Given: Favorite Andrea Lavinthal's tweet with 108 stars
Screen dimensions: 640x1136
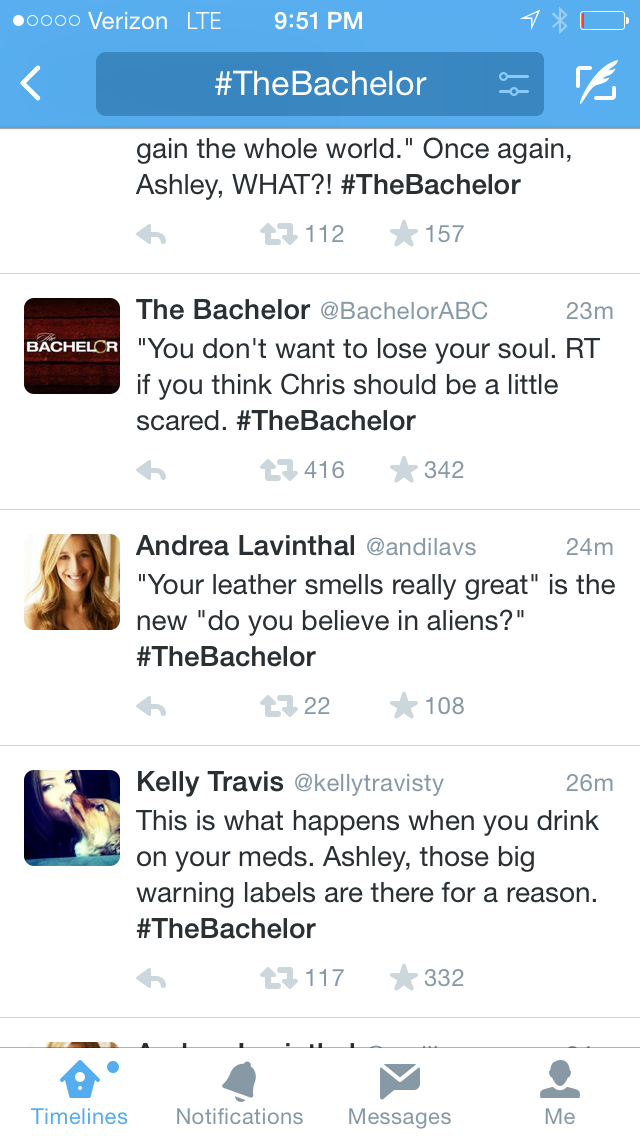Looking at the screenshot, I should pos(404,706).
